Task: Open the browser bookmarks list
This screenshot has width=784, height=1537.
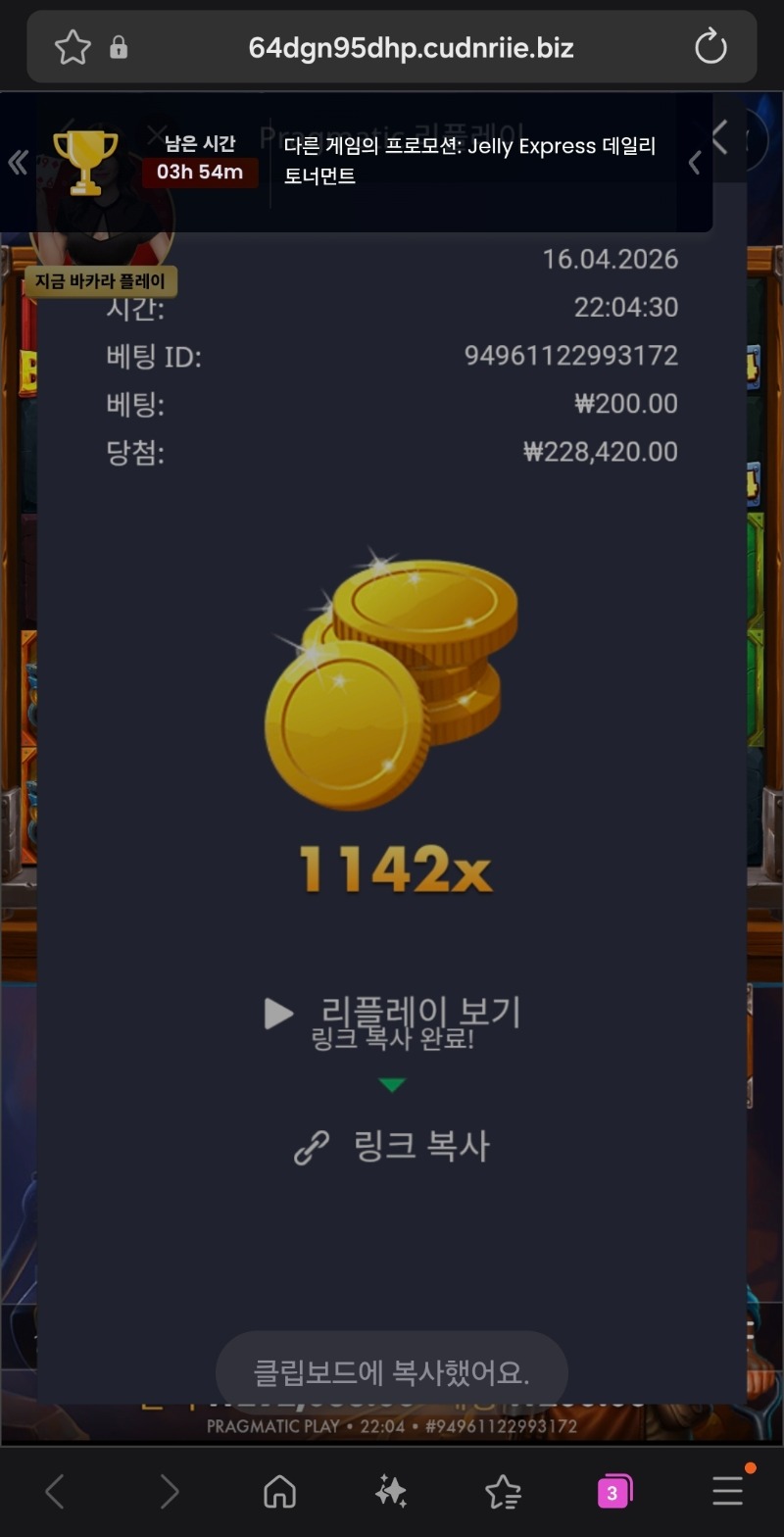Action: [x=503, y=1492]
